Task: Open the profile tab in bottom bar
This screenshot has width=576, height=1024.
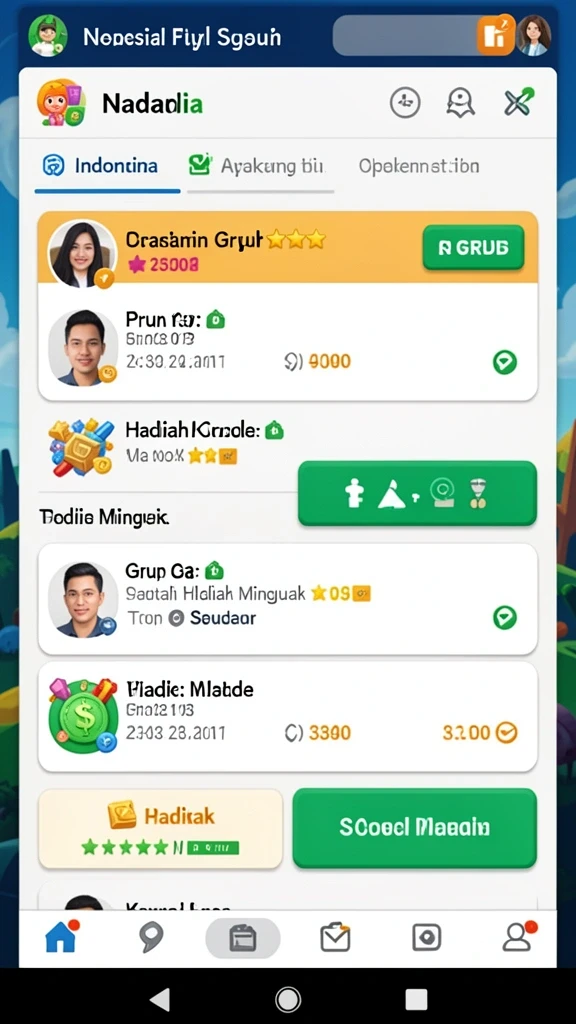Action: pos(519,938)
